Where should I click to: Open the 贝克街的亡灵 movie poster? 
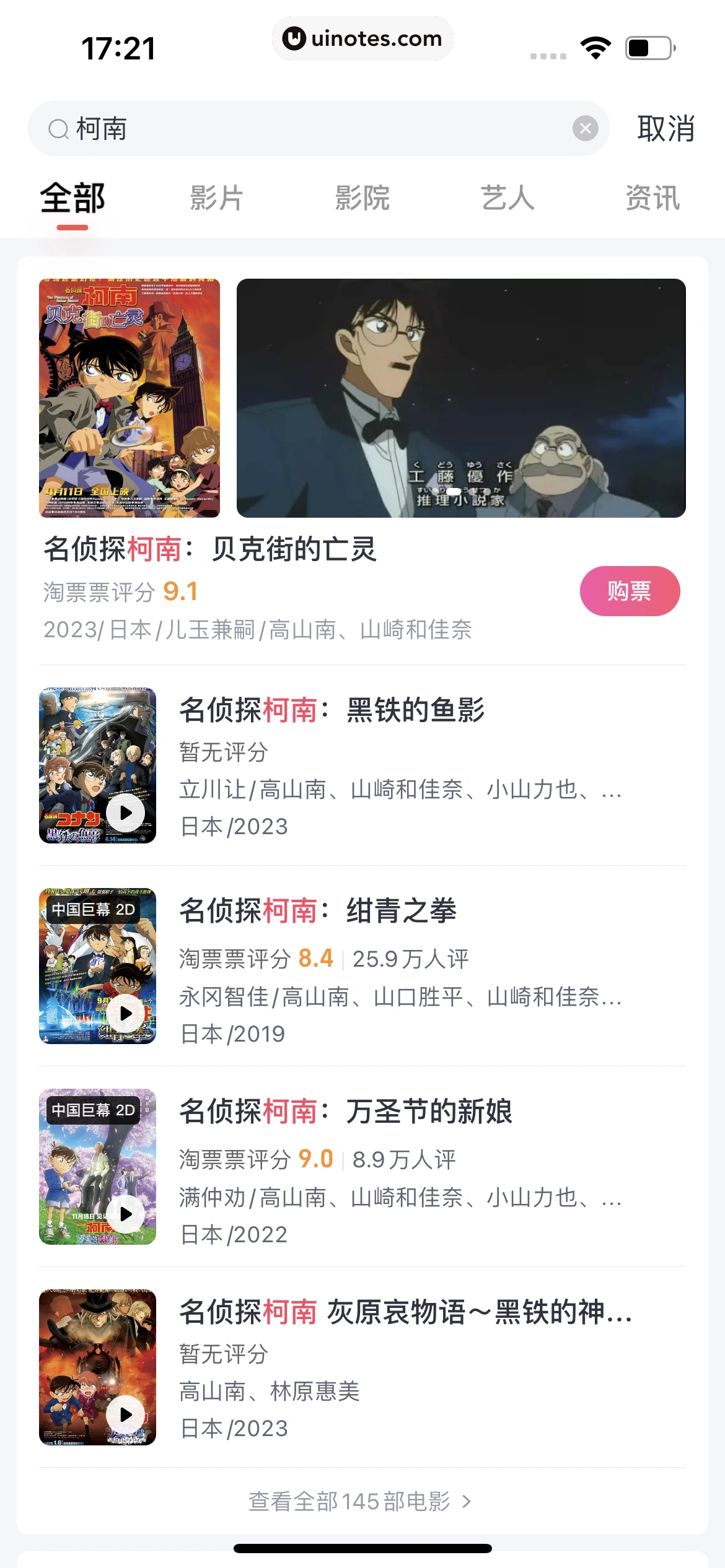130,398
